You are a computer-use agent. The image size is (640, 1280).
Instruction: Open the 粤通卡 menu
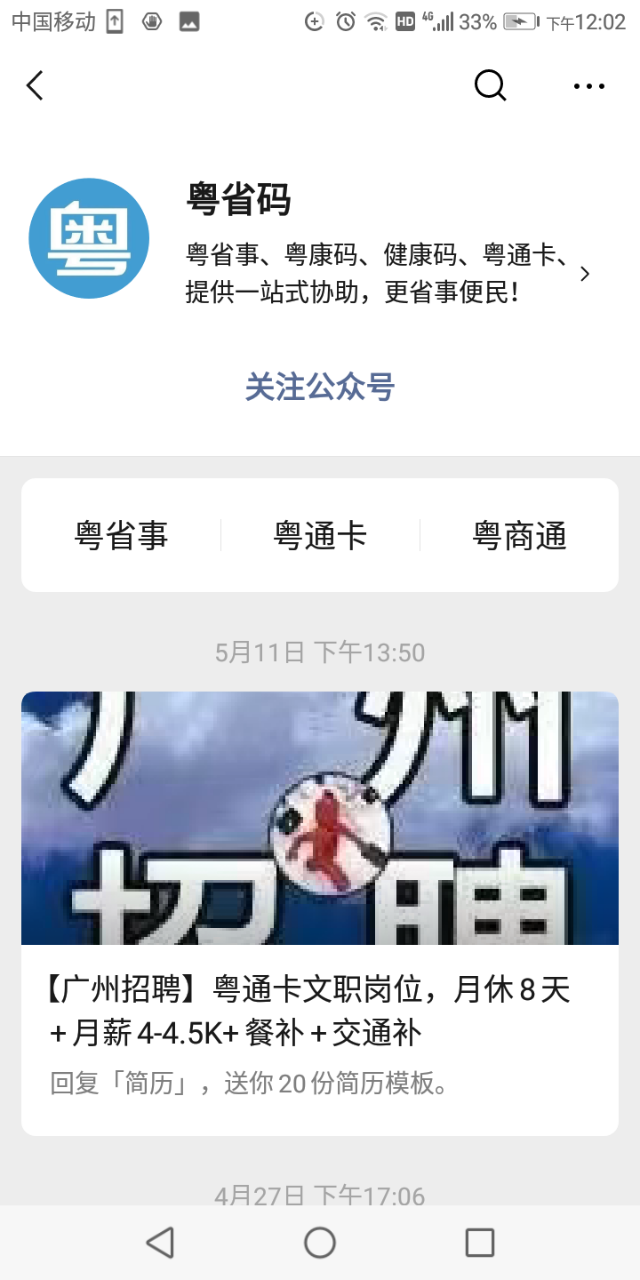pos(320,536)
